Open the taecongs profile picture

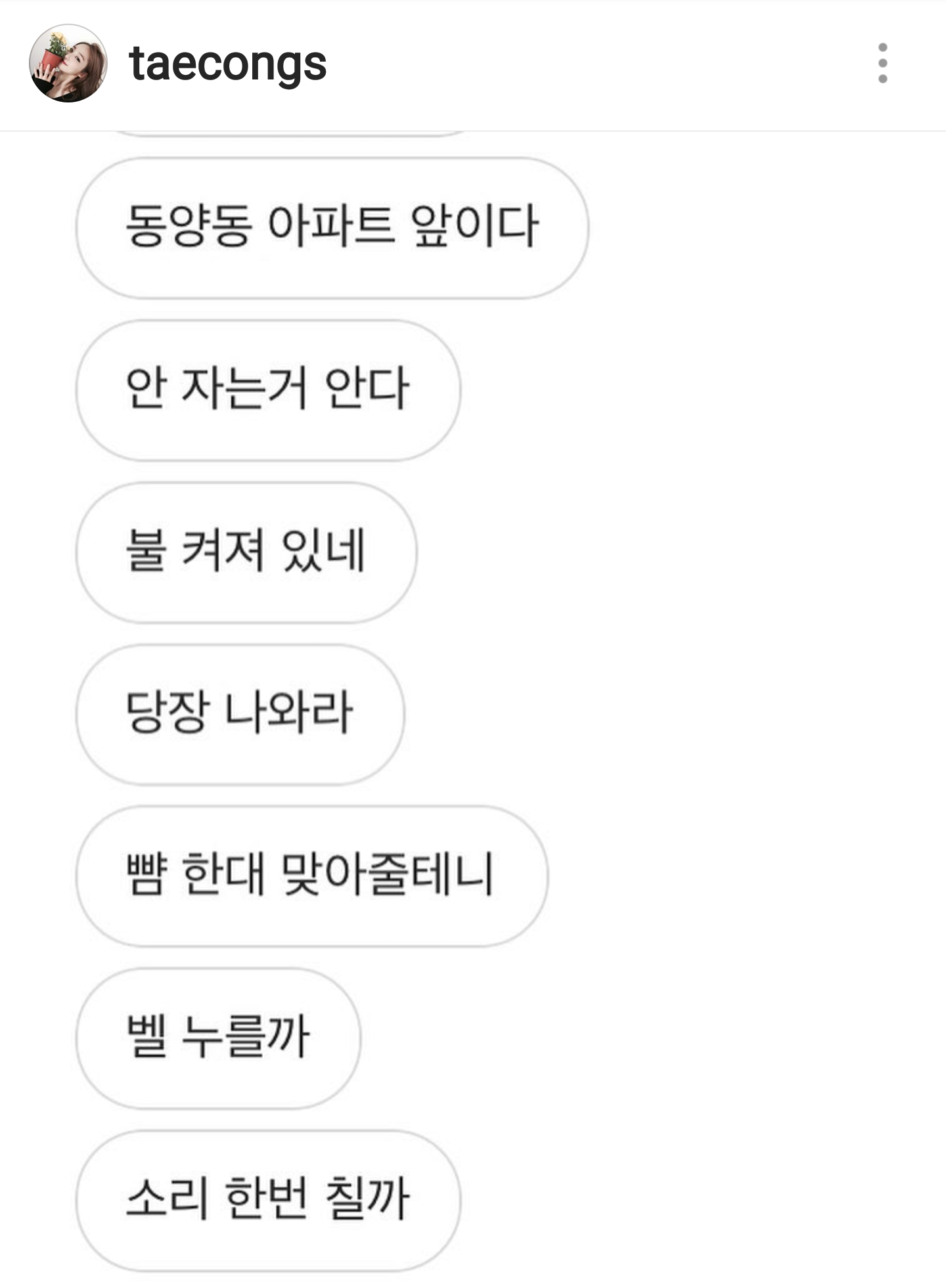pyautogui.click(x=68, y=64)
